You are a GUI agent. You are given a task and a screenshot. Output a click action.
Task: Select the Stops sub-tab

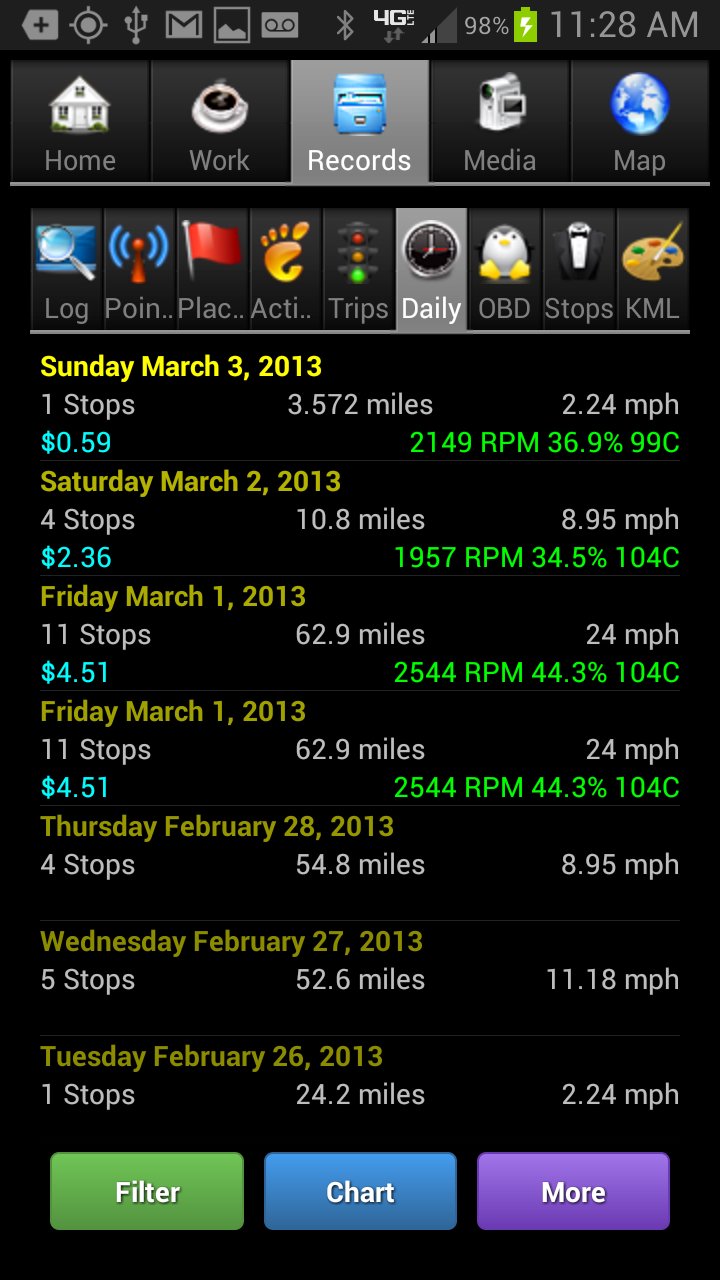coord(578,269)
